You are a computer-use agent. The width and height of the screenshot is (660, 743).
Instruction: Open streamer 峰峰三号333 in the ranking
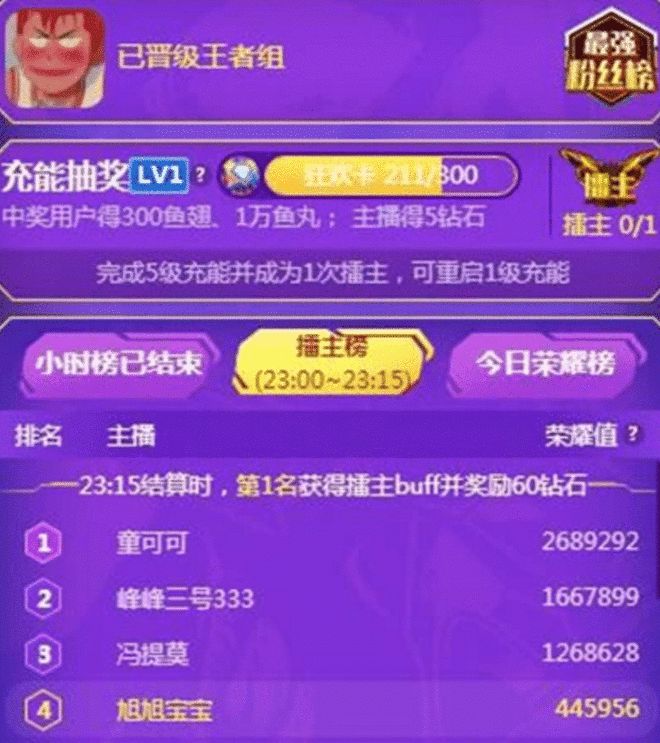[x=185, y=599]
